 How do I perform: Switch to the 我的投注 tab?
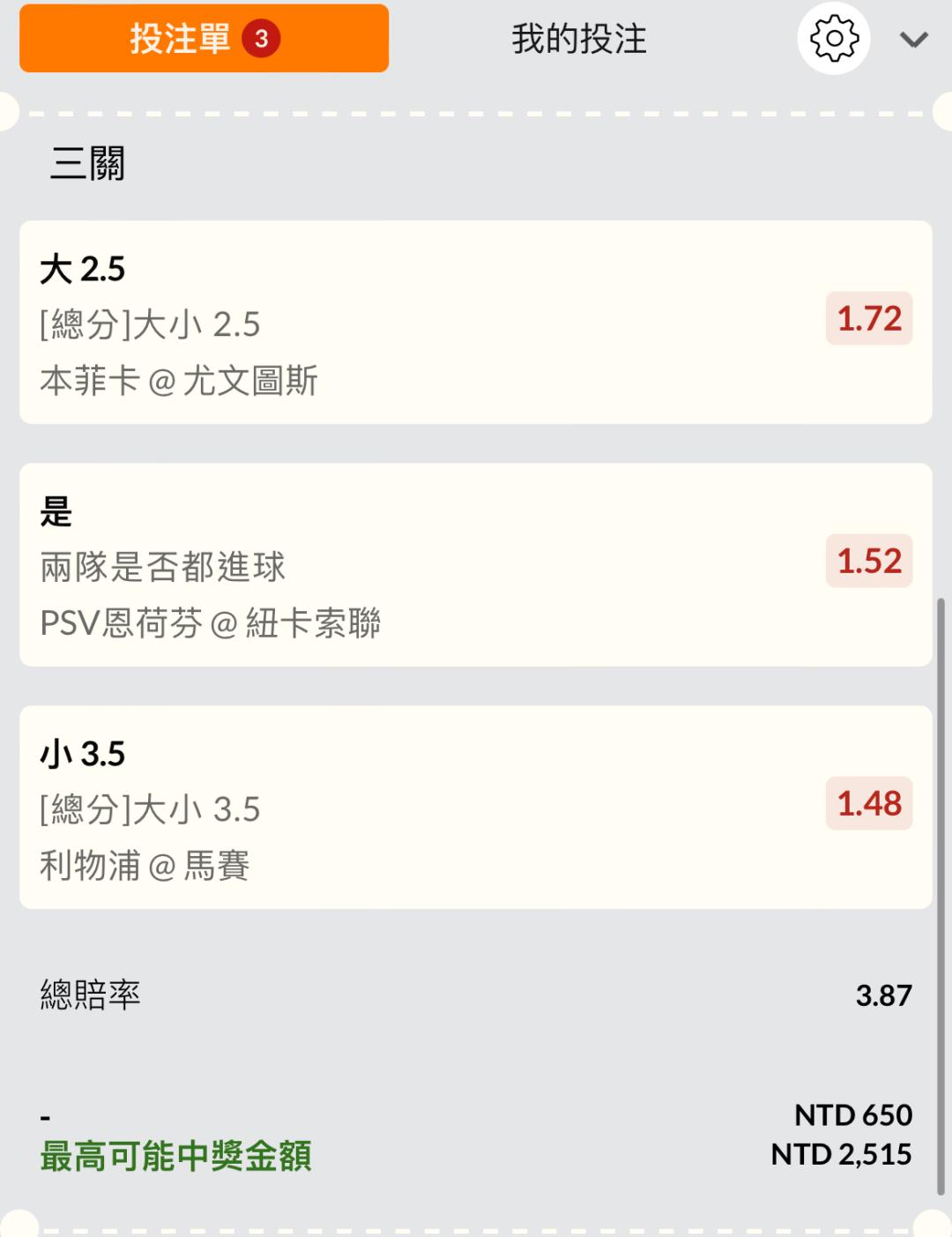579,39
